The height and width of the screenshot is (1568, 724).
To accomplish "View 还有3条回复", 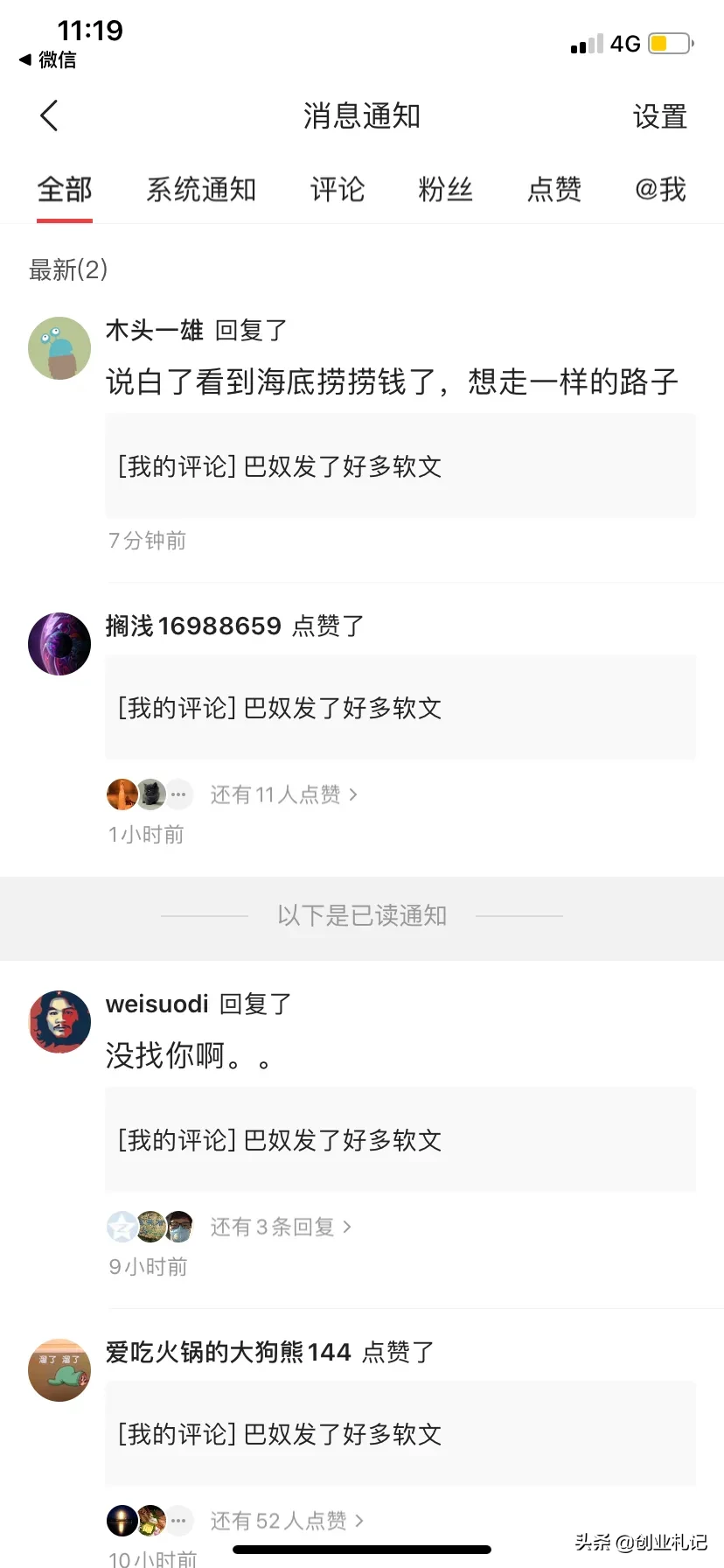I will (280, 1227).
